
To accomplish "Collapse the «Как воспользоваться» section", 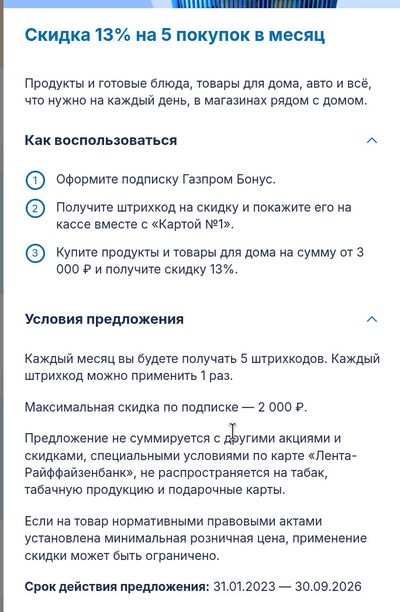I will pos(372,140).
